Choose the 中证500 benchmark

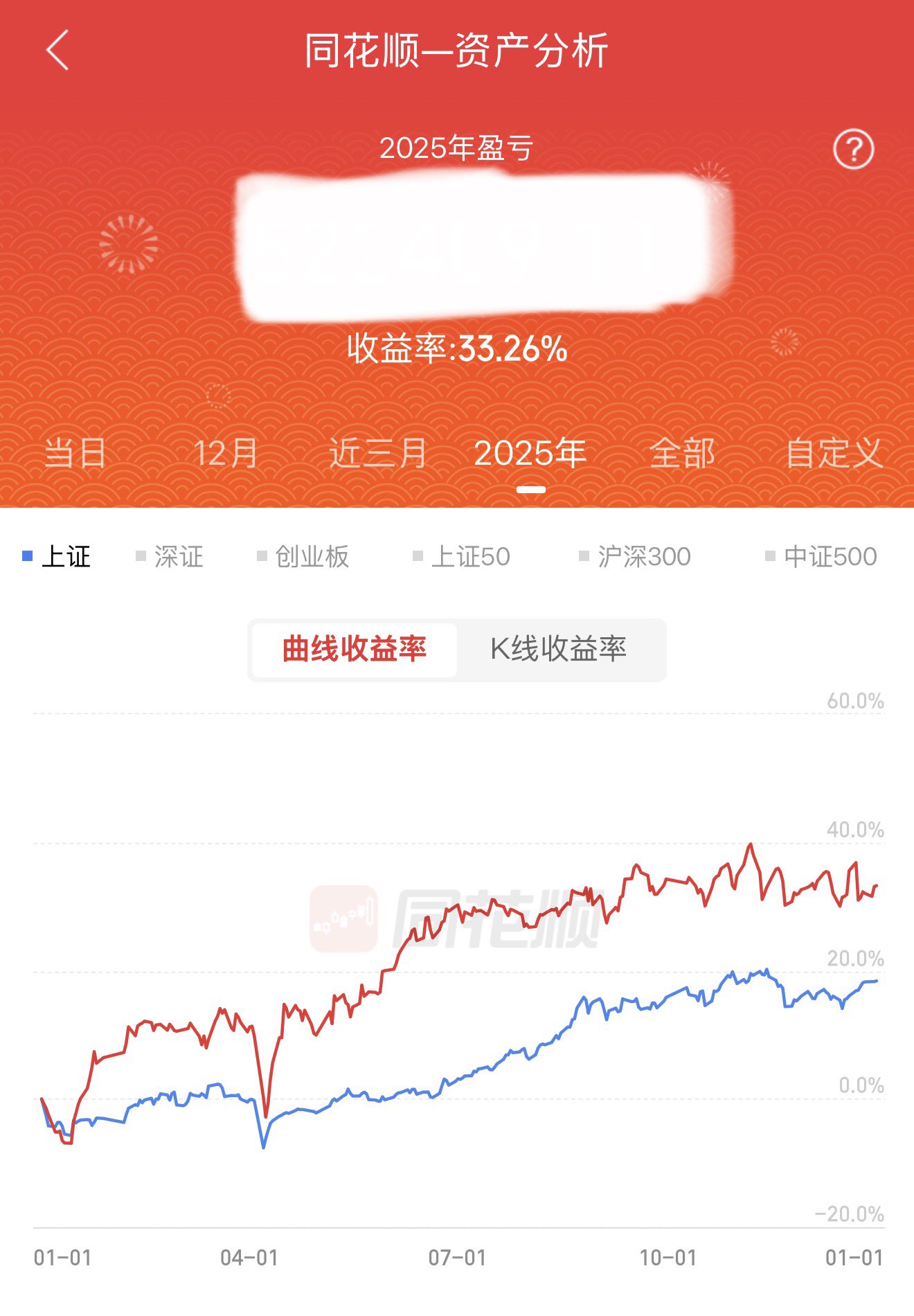tap(821, 556)
